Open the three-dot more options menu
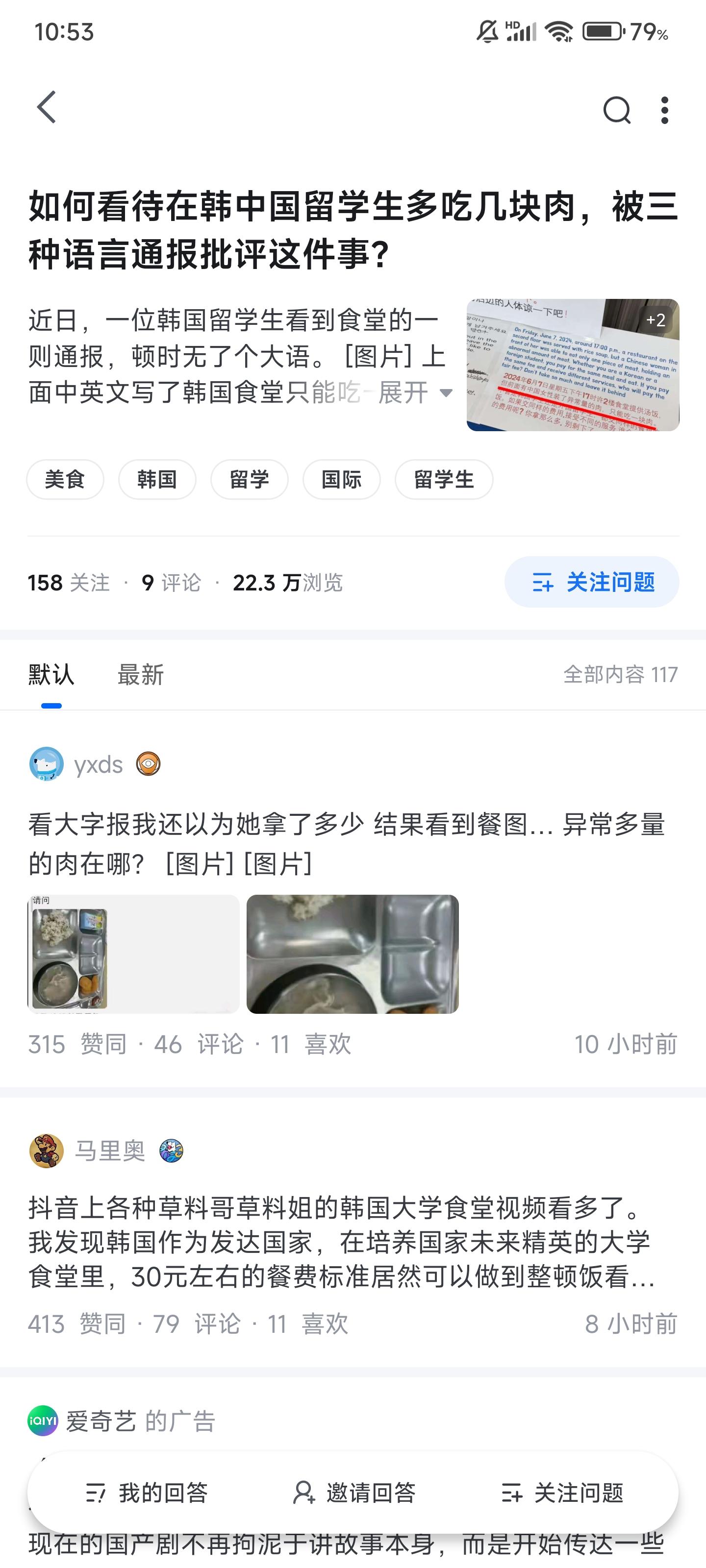The height and width of the screenshot is (1568, 706). click(666, 110)
